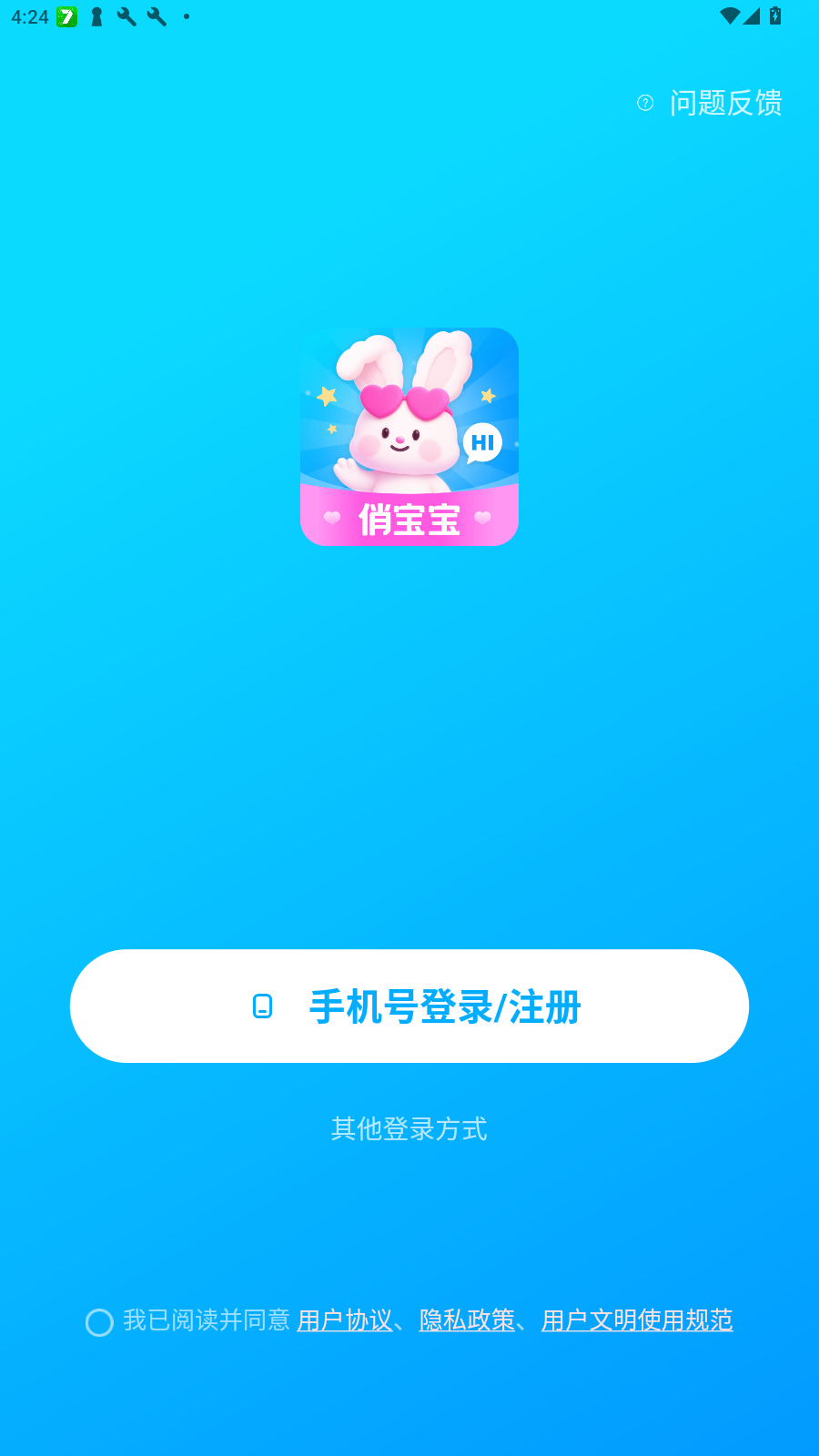Open 其他登录方式 other login options
This screenshot has width=819, height=1456.
click(409, 1129)
